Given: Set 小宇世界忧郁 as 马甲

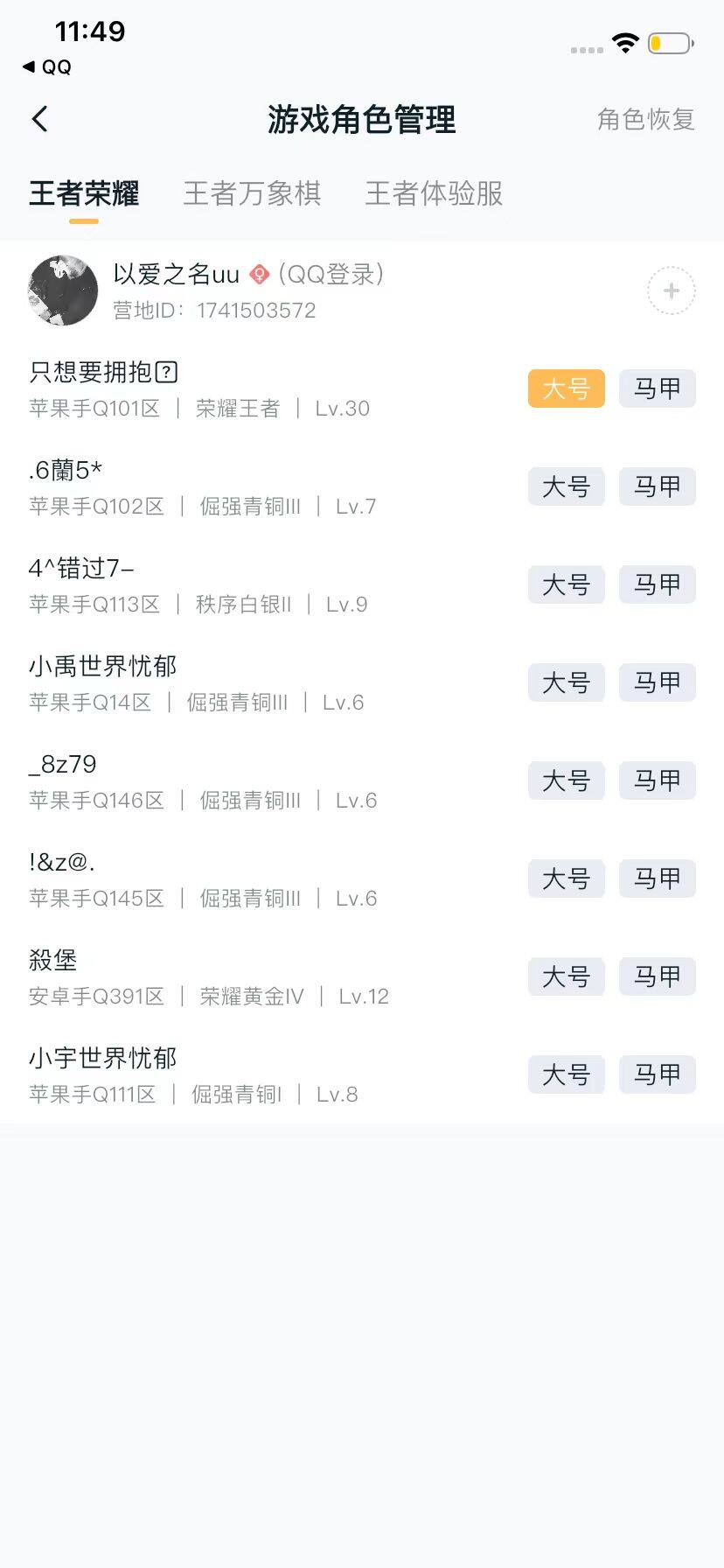Looking at the screenshot, I should pyautogui.click(x=657, y=1074).
